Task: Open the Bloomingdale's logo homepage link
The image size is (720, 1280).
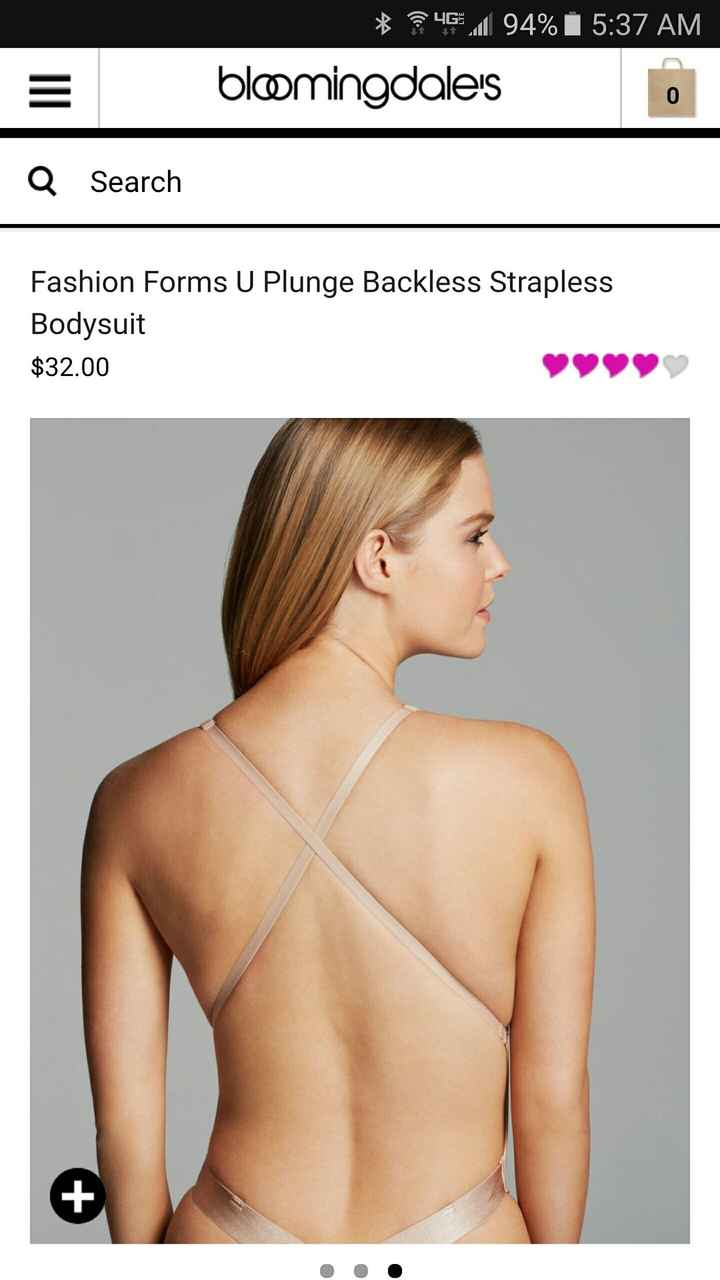Action: pyautogui.click(x=360, y=87)
